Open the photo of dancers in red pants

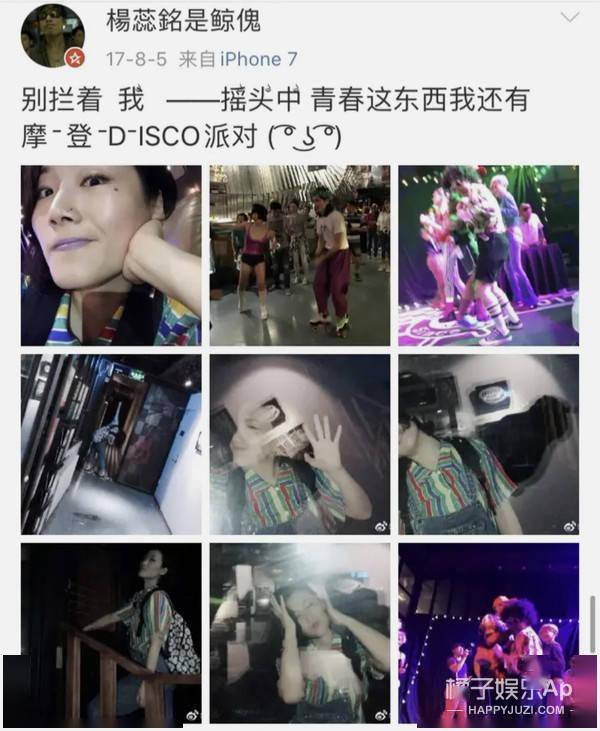tap(300, 256)
